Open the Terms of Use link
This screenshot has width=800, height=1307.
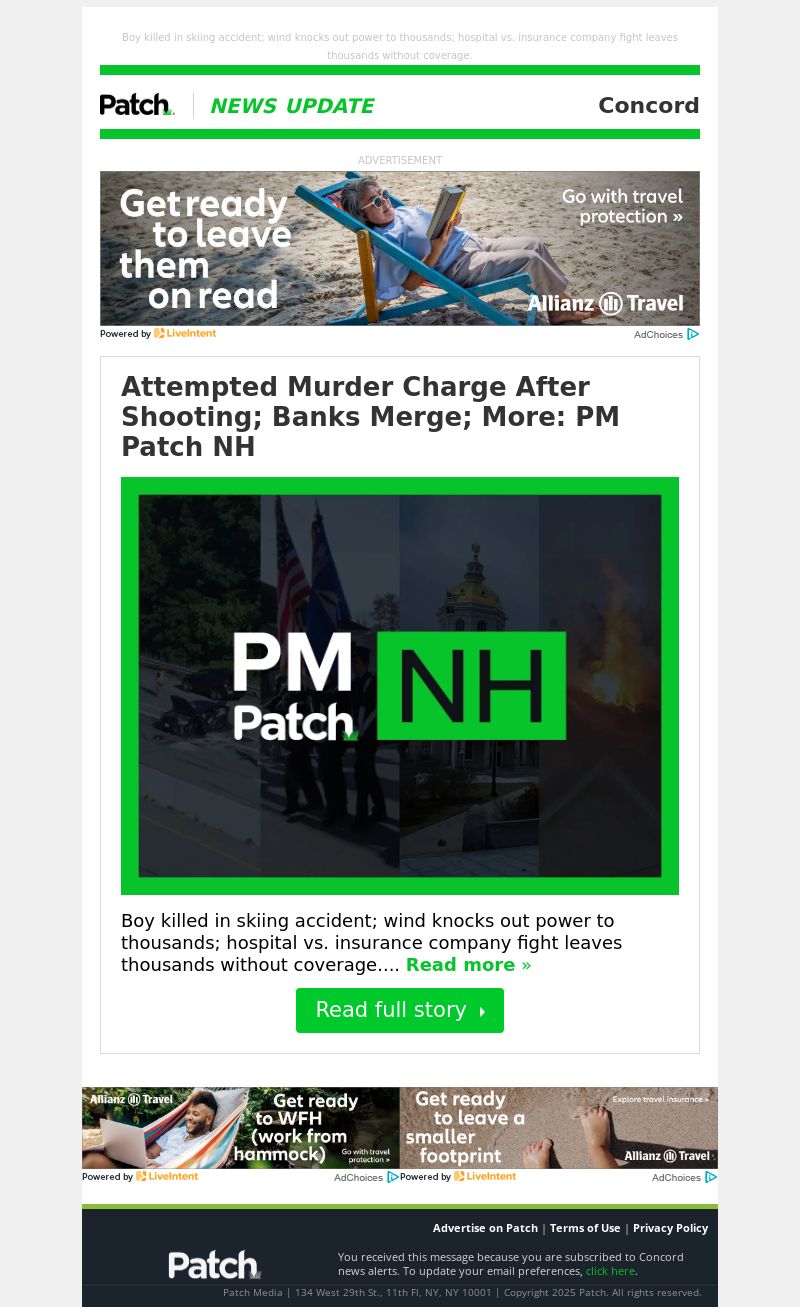click(x=585, y=1228)
